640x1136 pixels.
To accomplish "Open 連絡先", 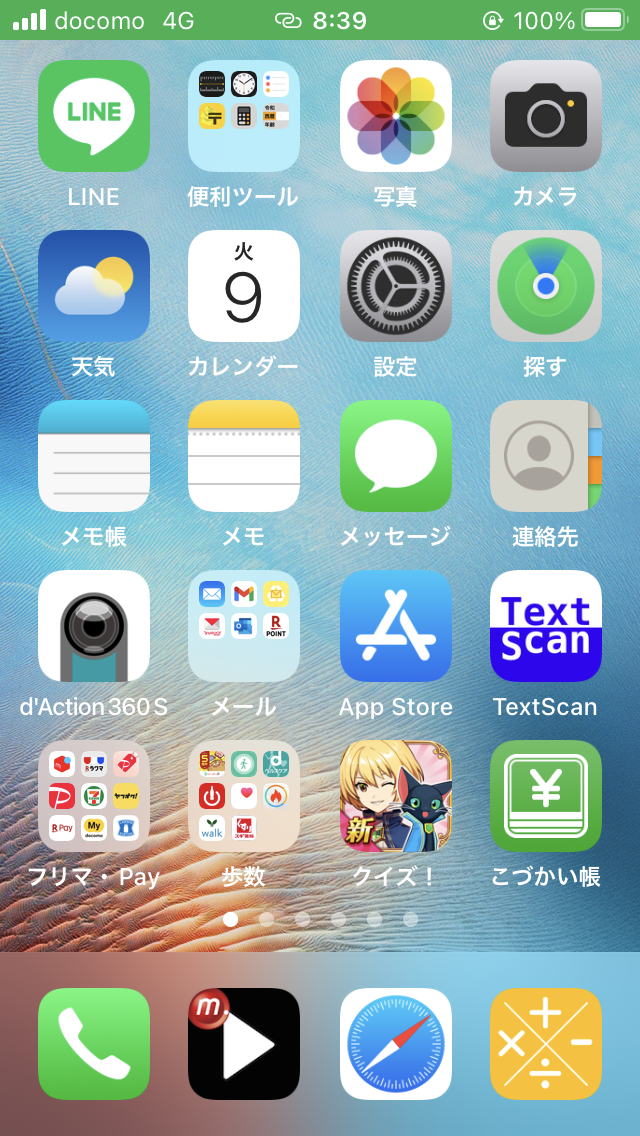I will coord(545,456).
